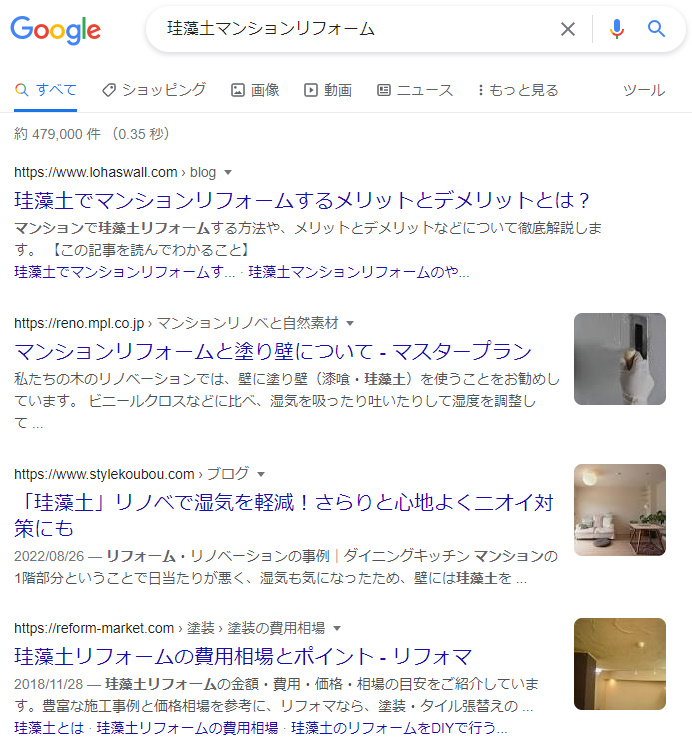Screen dimensions: 692x751
Task: Tap the room thumbnail beside the stylekoubou result
Action: (619, 510)
